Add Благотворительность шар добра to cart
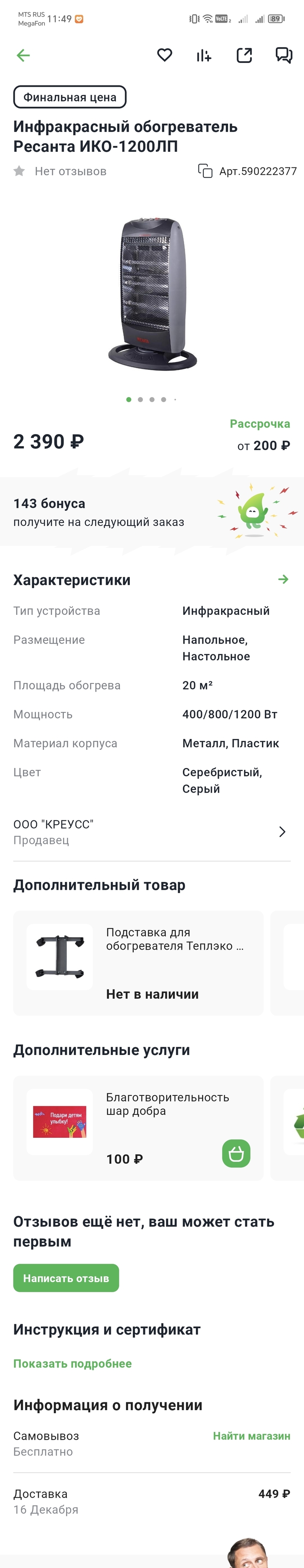The height and width of the screenshot is (1568, 304). [236, 1153]
